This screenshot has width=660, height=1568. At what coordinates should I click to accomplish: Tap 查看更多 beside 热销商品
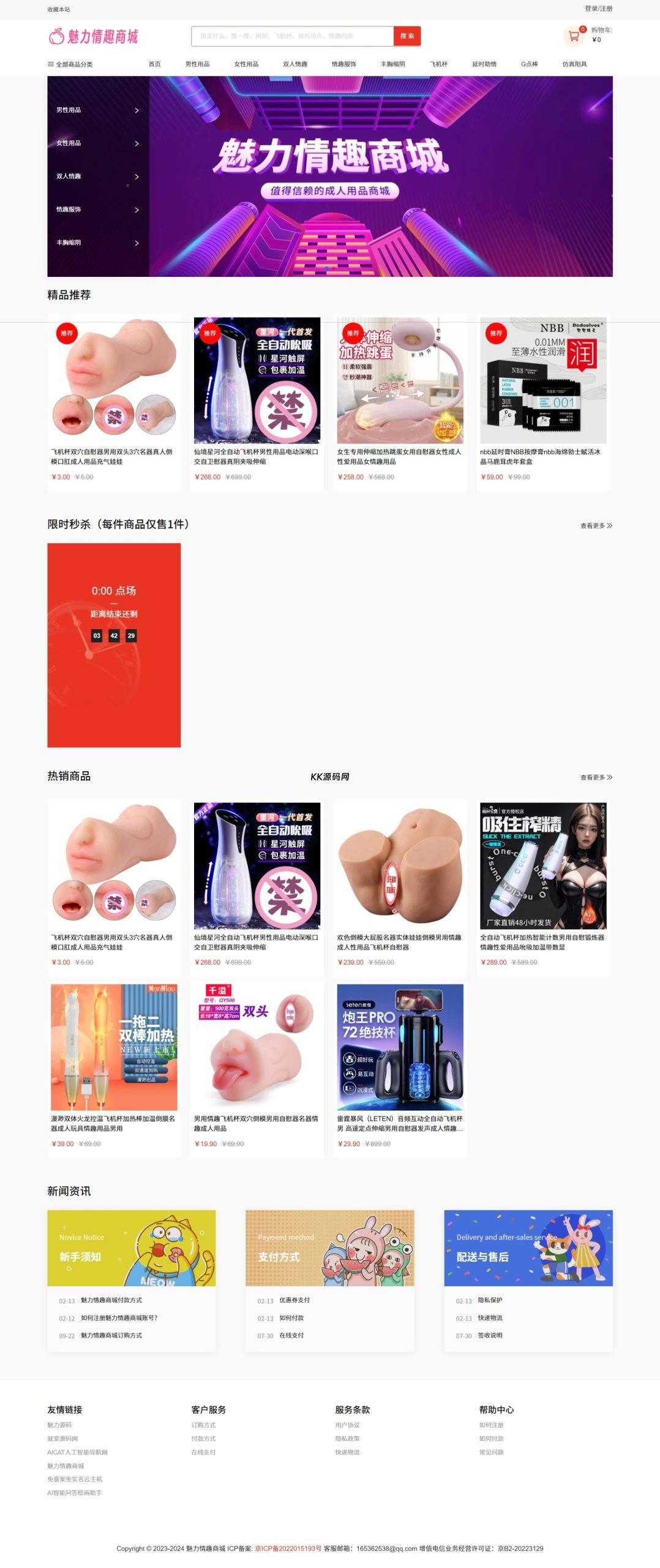click(x=596, y=777)
